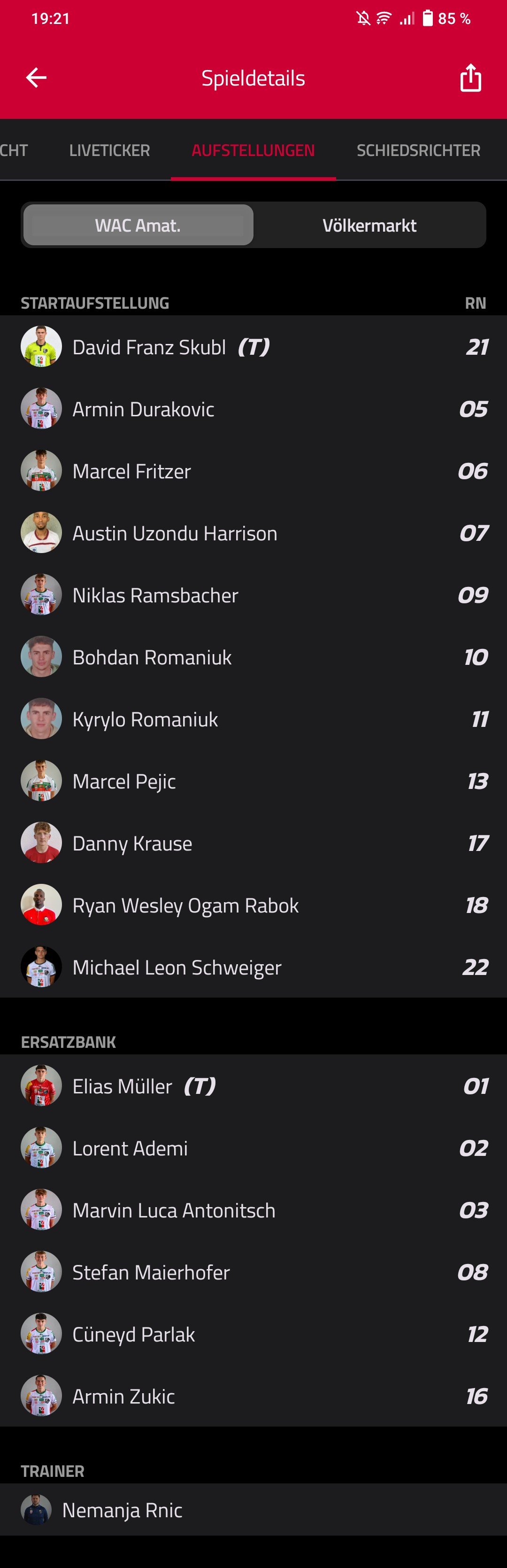Switch to the Liveticker tab
Image resolution: width=507 pixels, height=1568 pixels.
pyautogui.click(x=109, y=150)
